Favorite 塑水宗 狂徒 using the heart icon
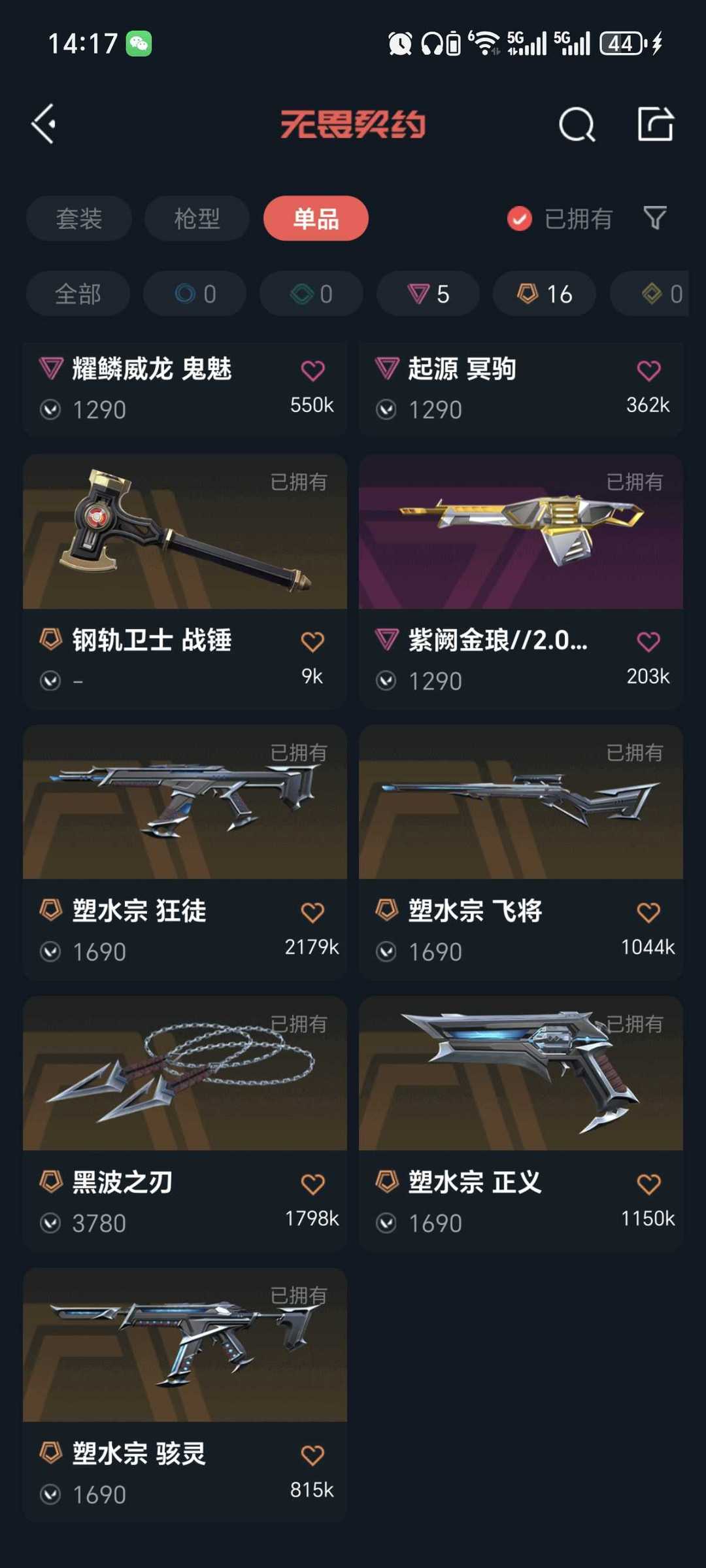 tap(314, 912)
